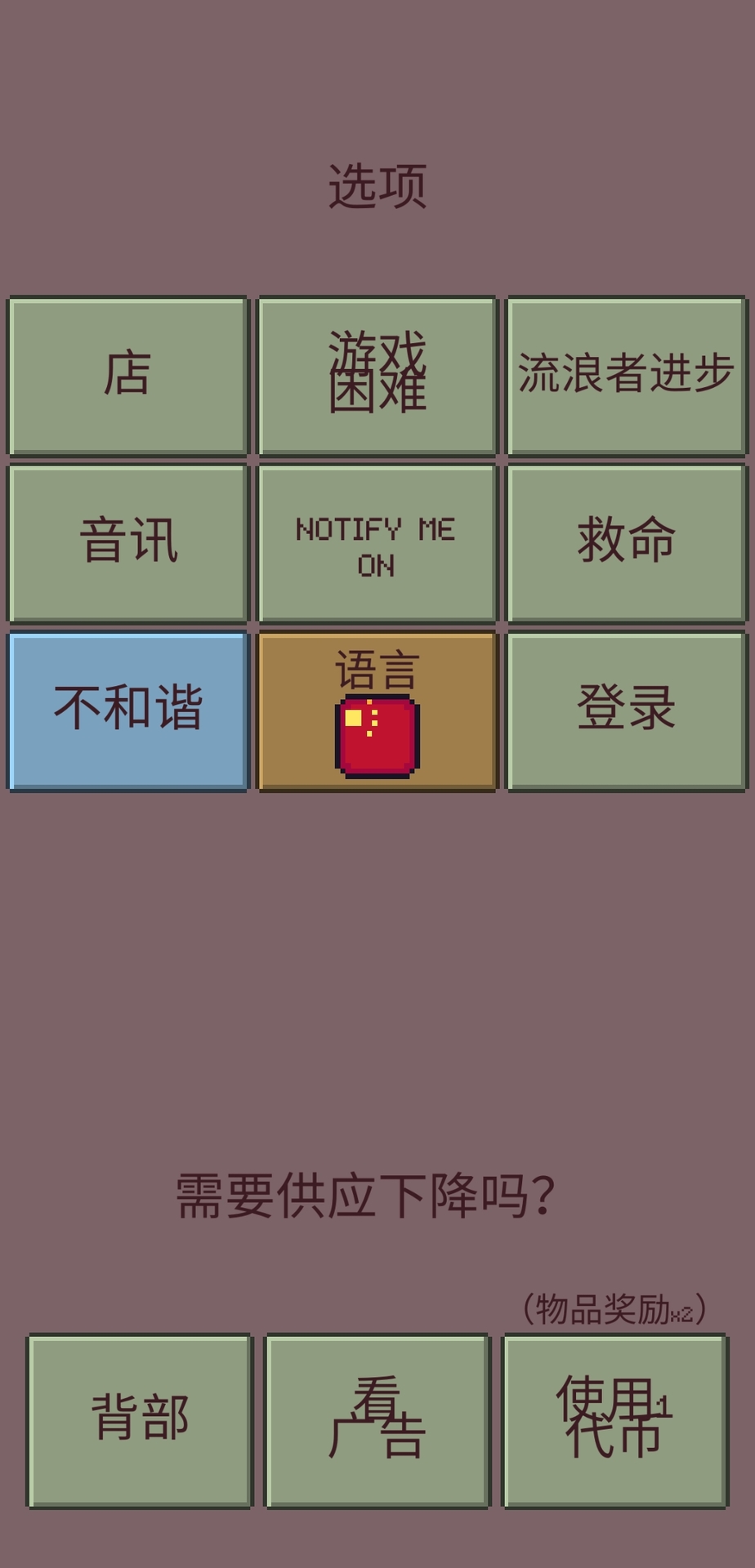755x1568 pixels.
Task: Open the 店 (shop) button
Action: pyautogui.click(x=127, y=375)
